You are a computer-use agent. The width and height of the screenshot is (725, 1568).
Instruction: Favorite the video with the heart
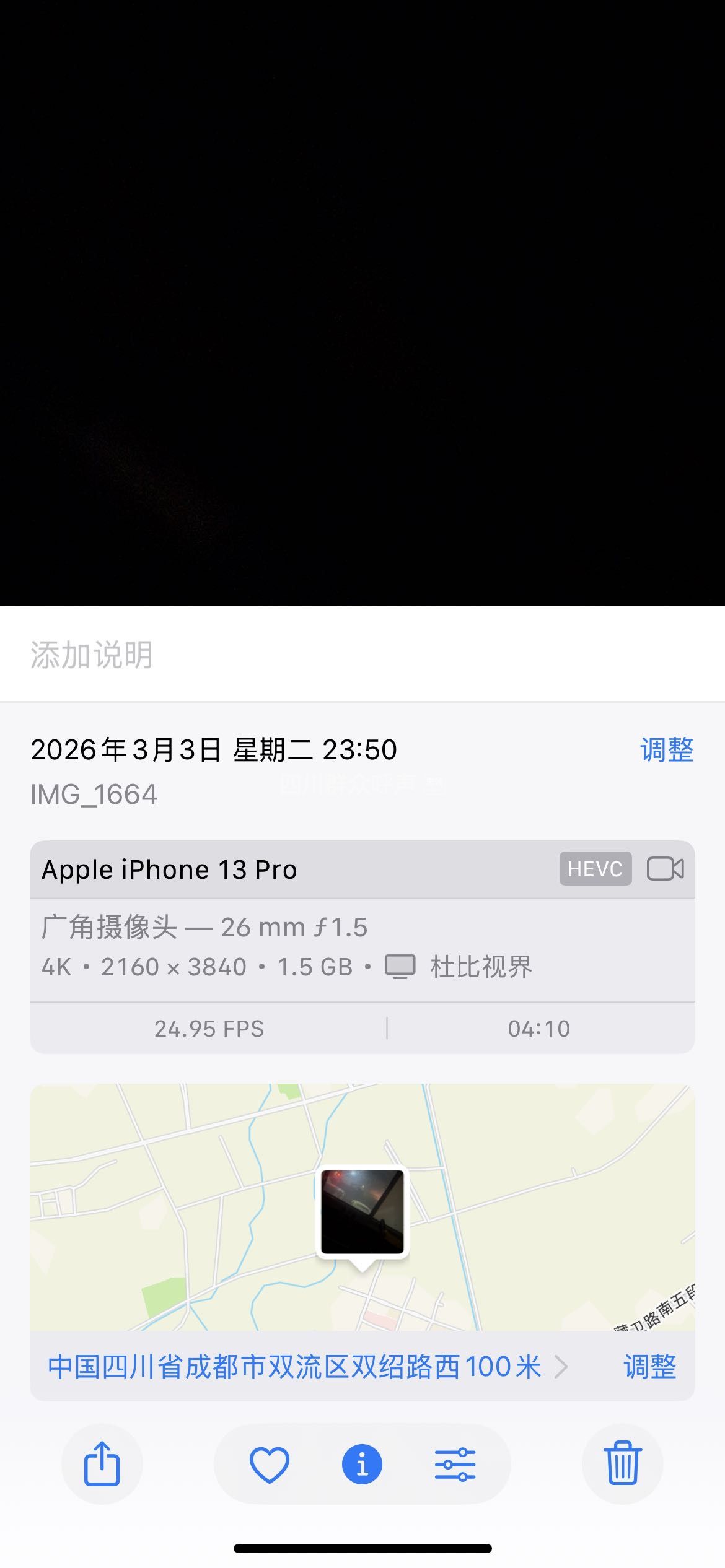pyautogui.click(x=270, y=1464)
